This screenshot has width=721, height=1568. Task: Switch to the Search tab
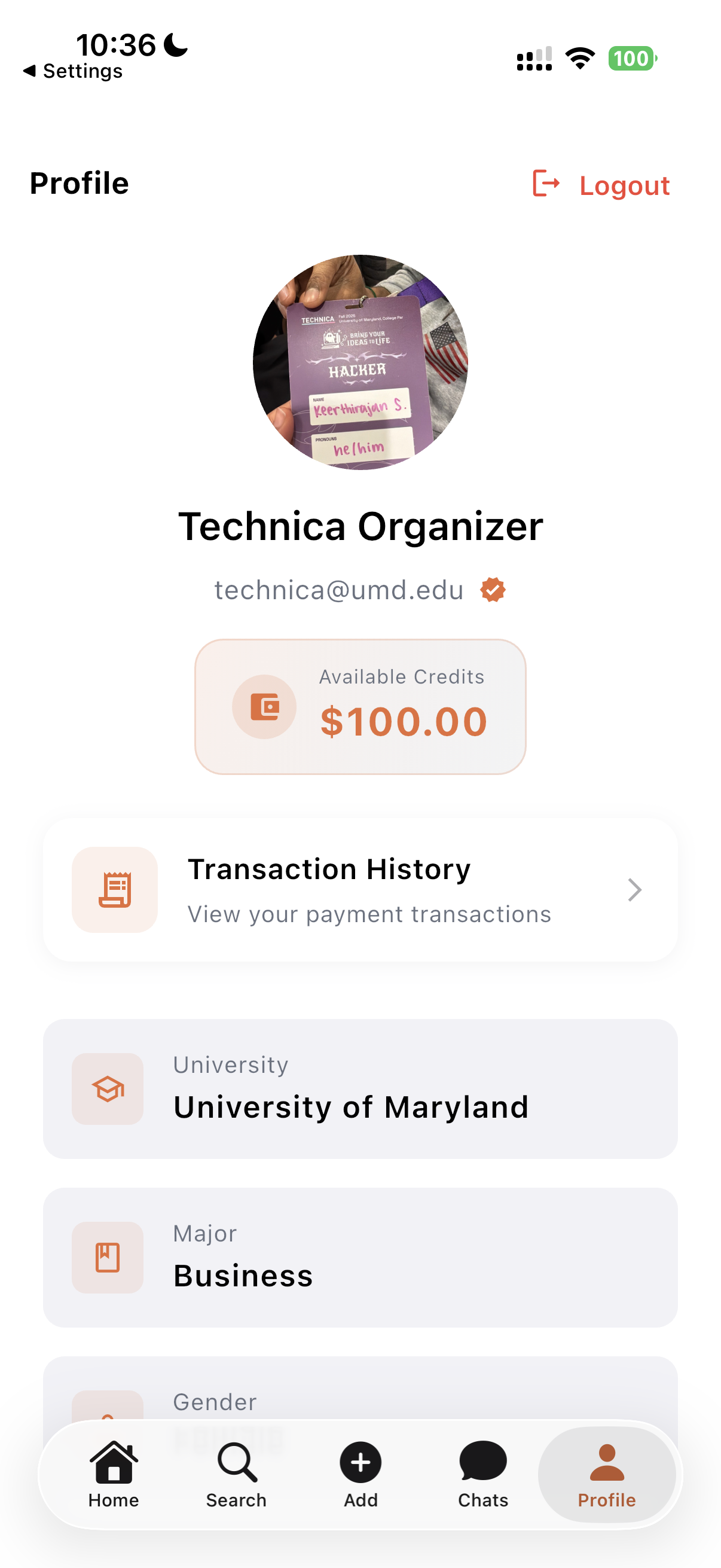click(x=236, y=1474)
